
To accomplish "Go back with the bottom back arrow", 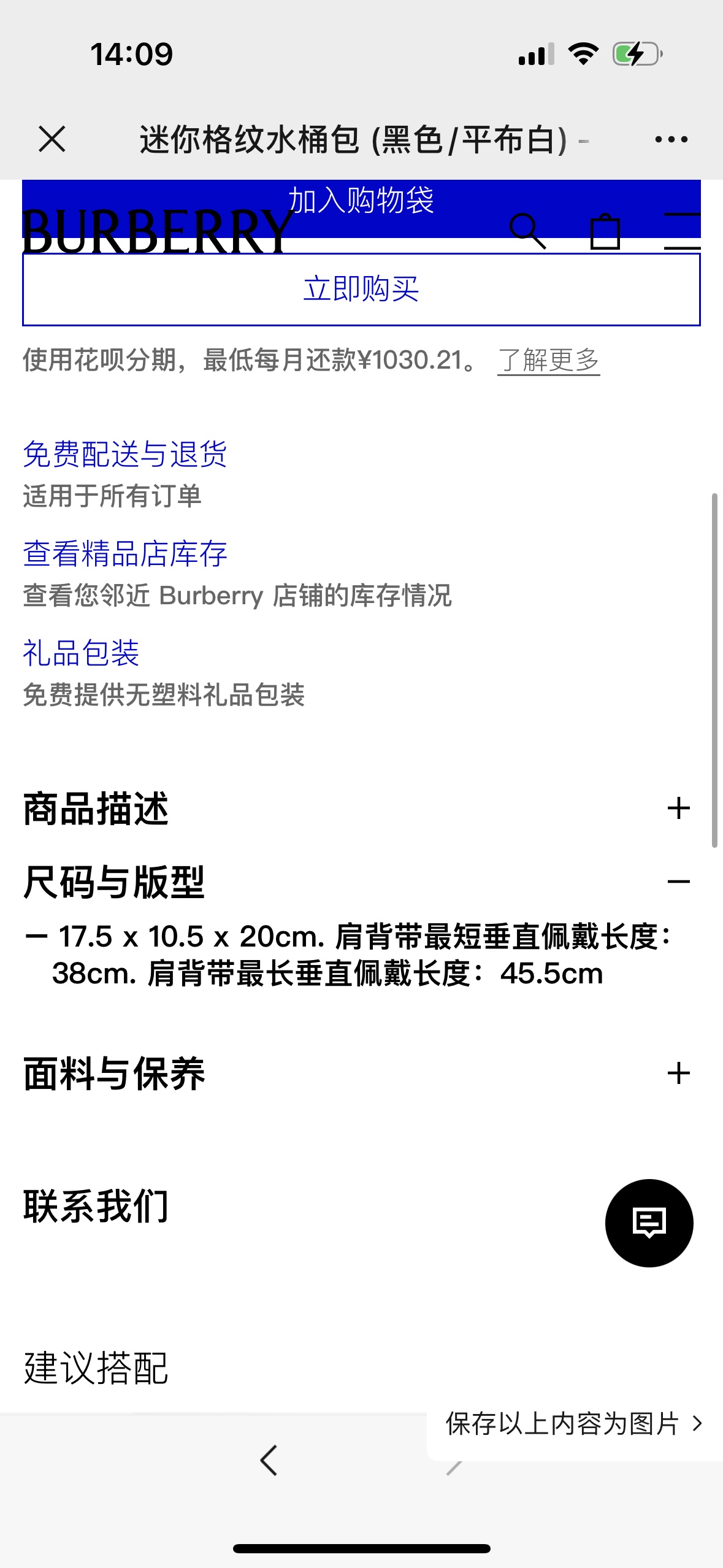I will (269, 1461).
